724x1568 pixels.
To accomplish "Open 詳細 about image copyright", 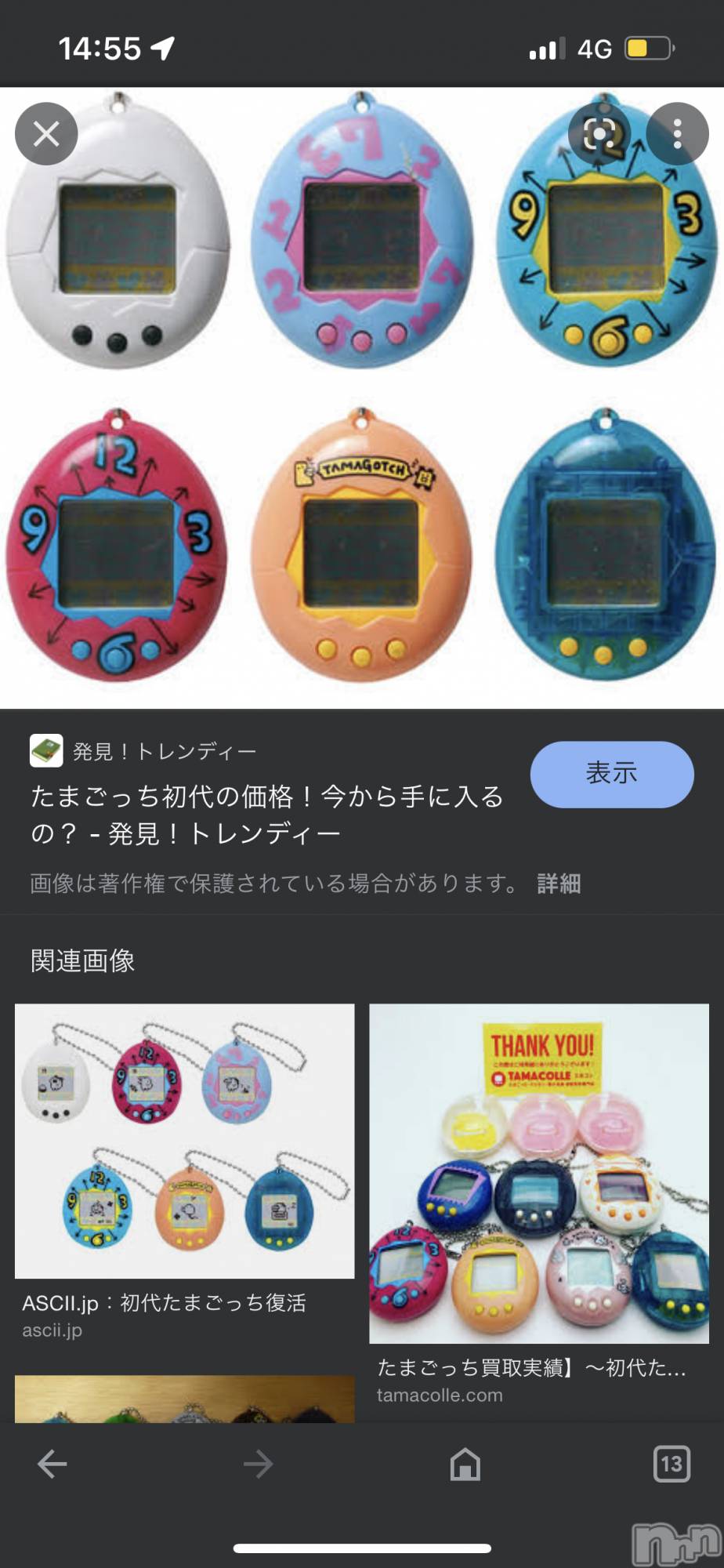I will pyautogui.click(x=559, y=884).
